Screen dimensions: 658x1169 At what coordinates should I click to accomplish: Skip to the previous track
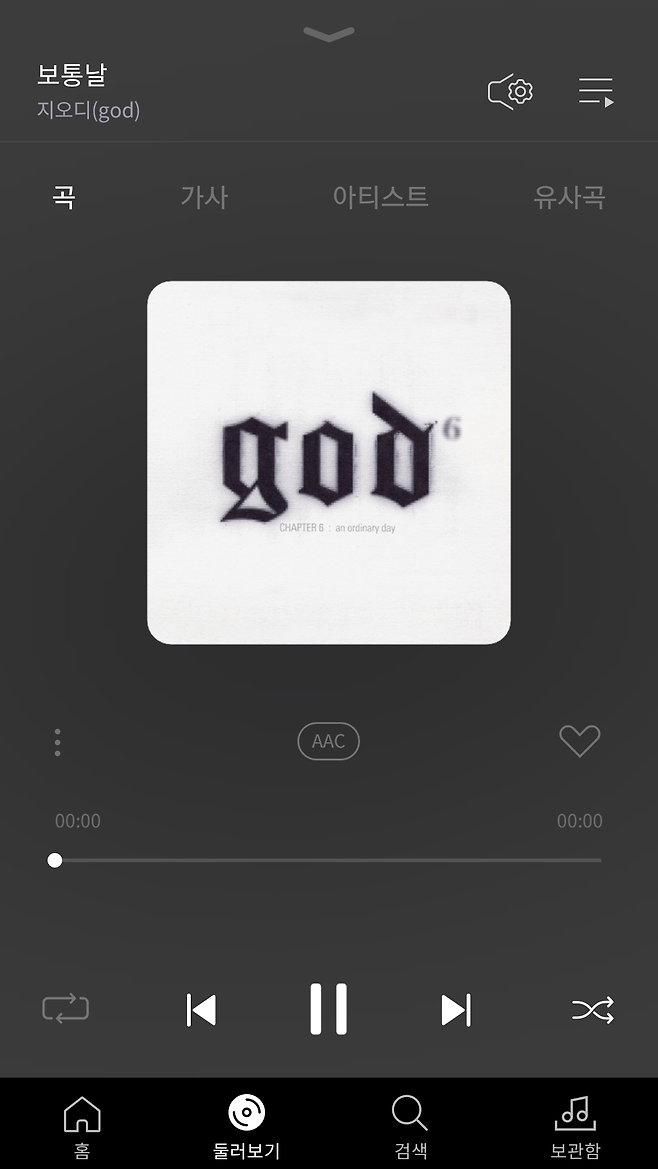pos(201,1009)
